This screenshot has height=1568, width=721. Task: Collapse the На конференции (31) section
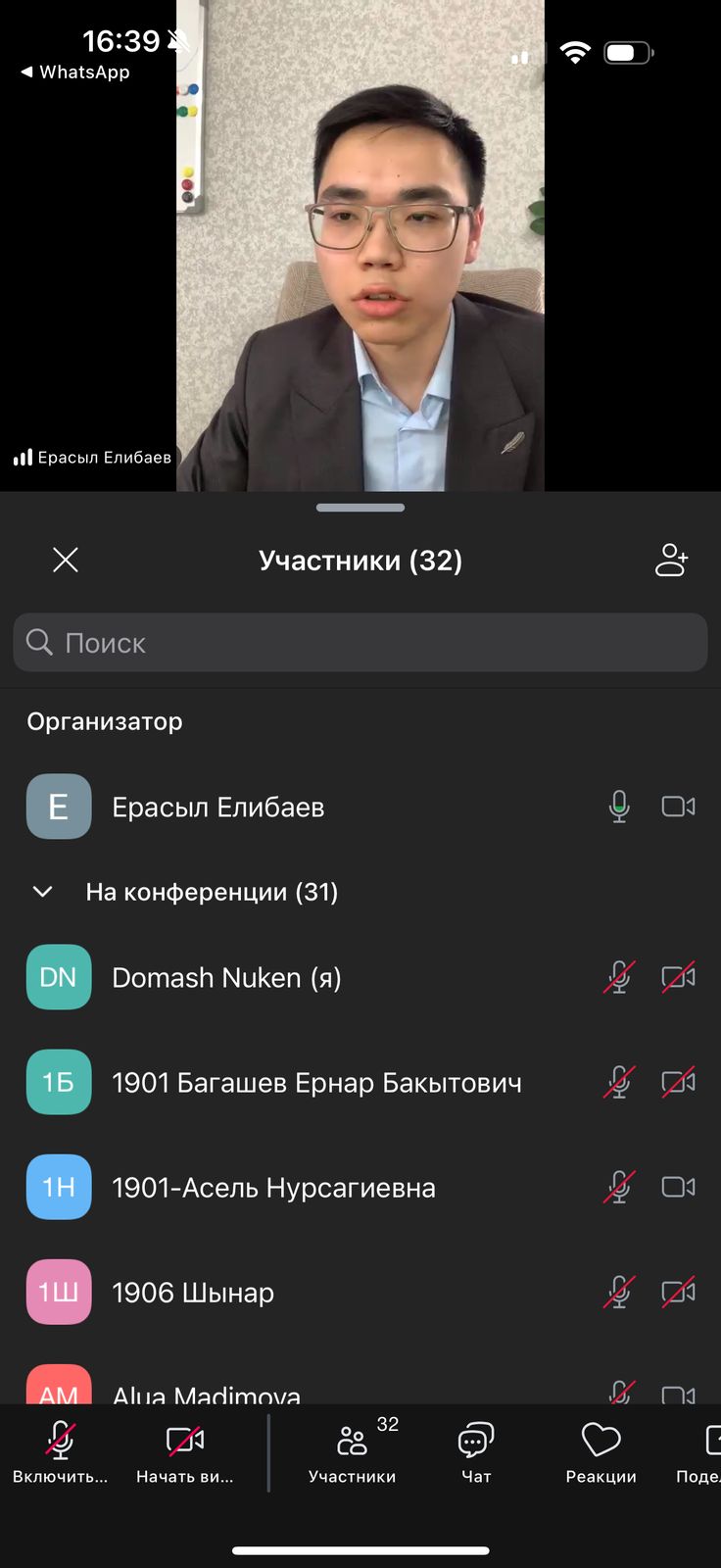(43, 892)
